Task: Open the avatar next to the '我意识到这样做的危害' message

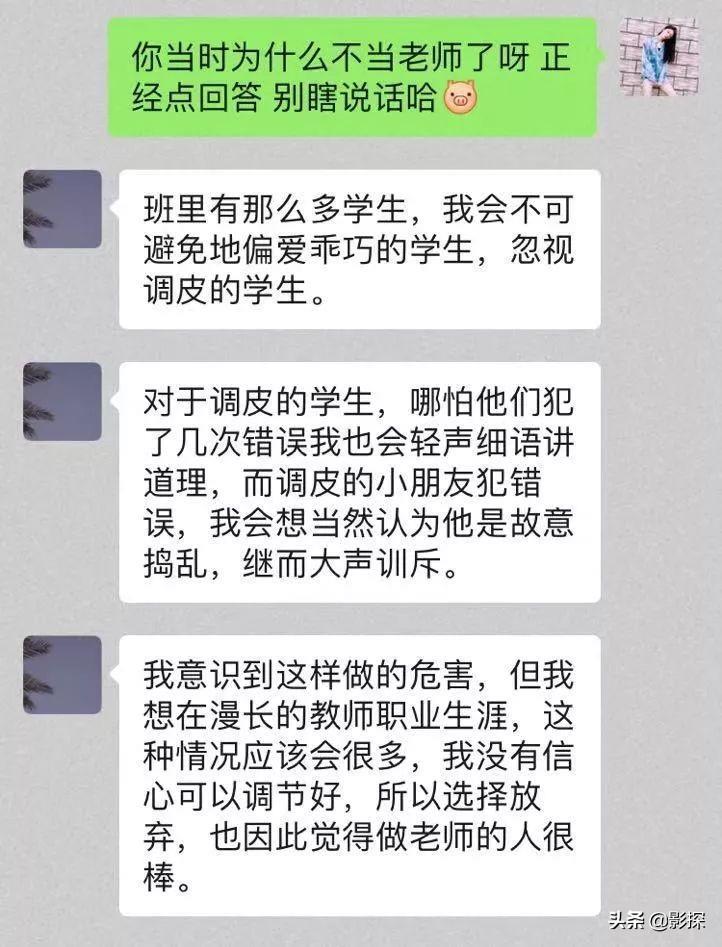Action: coord(62,675)
